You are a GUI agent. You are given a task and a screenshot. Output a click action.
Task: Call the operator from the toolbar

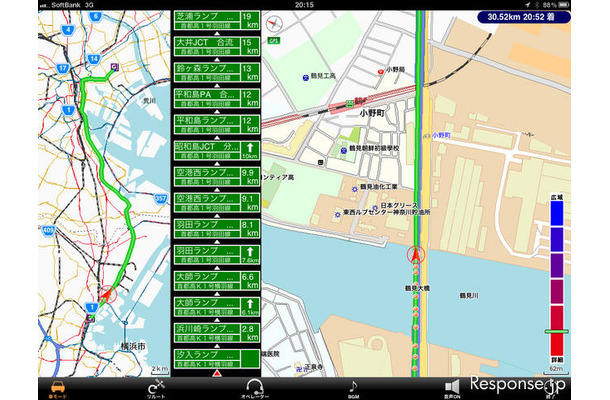tap(254, 387)
